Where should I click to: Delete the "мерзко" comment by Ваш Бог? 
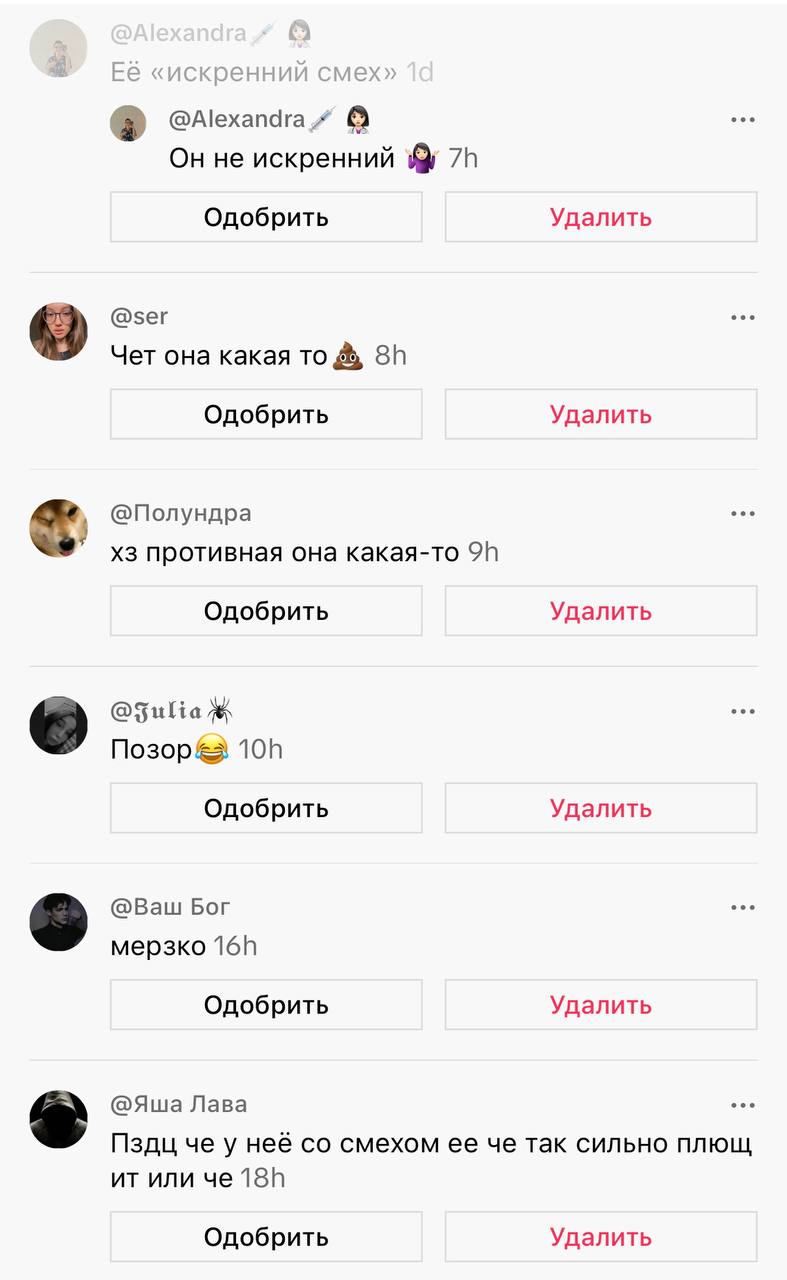(x=601, y=1005)
